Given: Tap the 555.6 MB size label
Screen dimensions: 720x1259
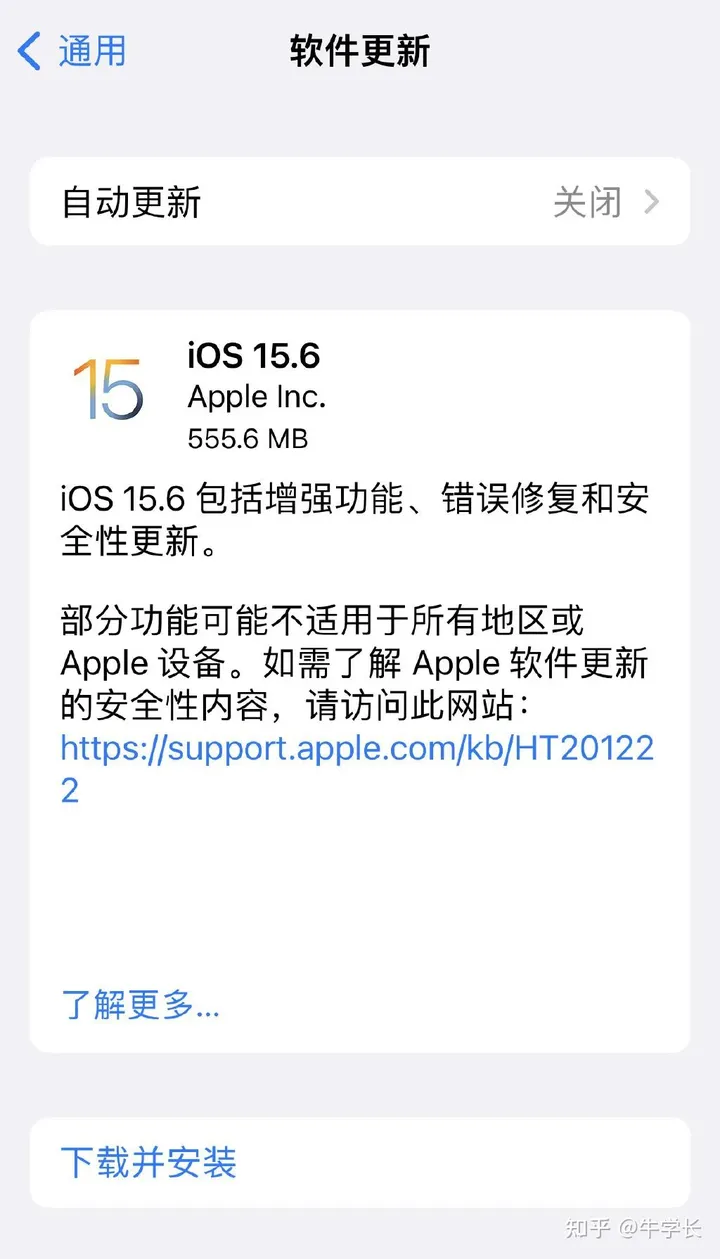Looking at the screenshot, I should pos(240,438).
